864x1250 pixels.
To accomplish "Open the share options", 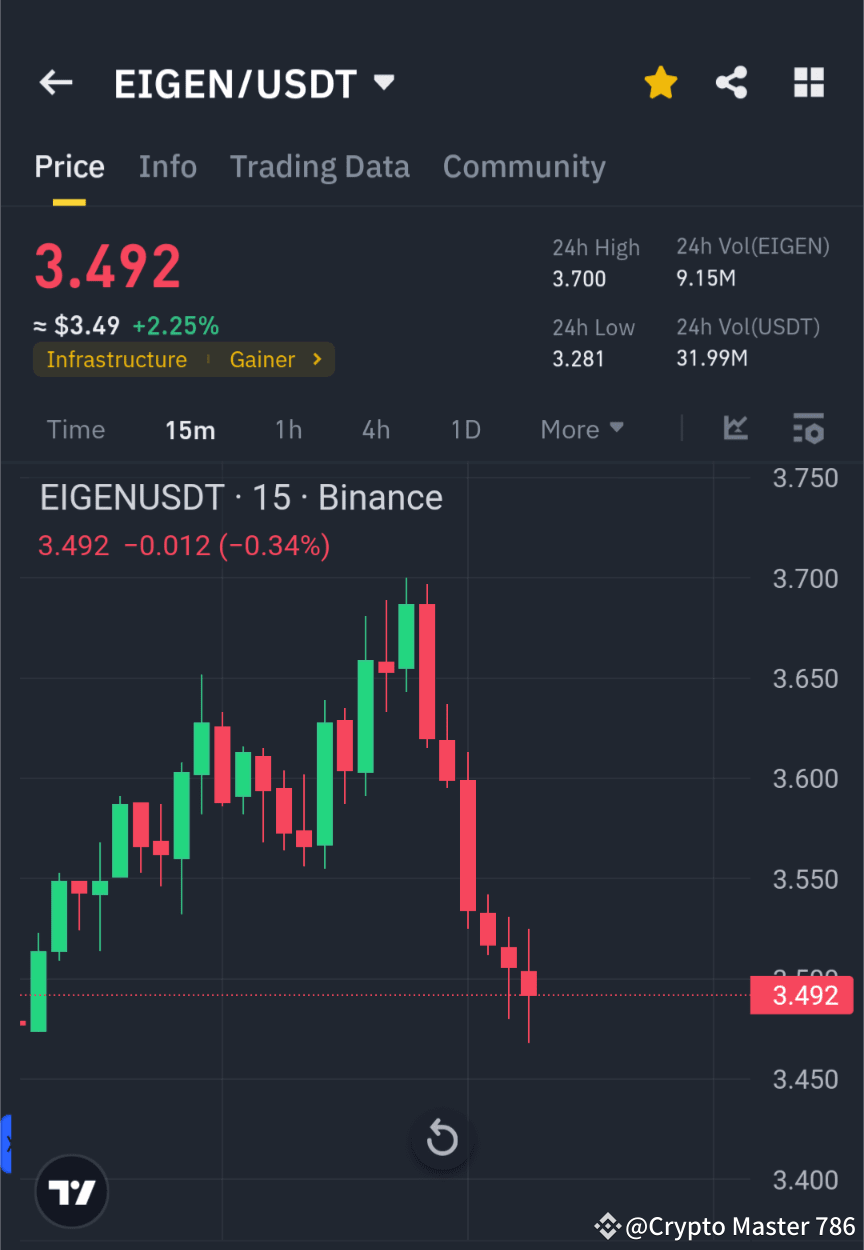I will coord(731,82).
